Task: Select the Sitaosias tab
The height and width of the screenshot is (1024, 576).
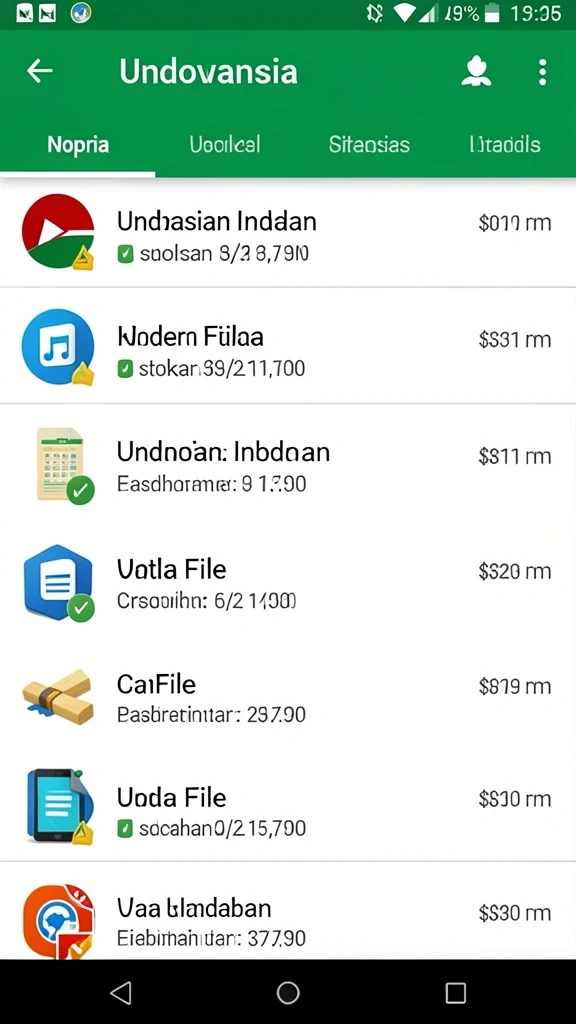Action: (x=369, y=144)
